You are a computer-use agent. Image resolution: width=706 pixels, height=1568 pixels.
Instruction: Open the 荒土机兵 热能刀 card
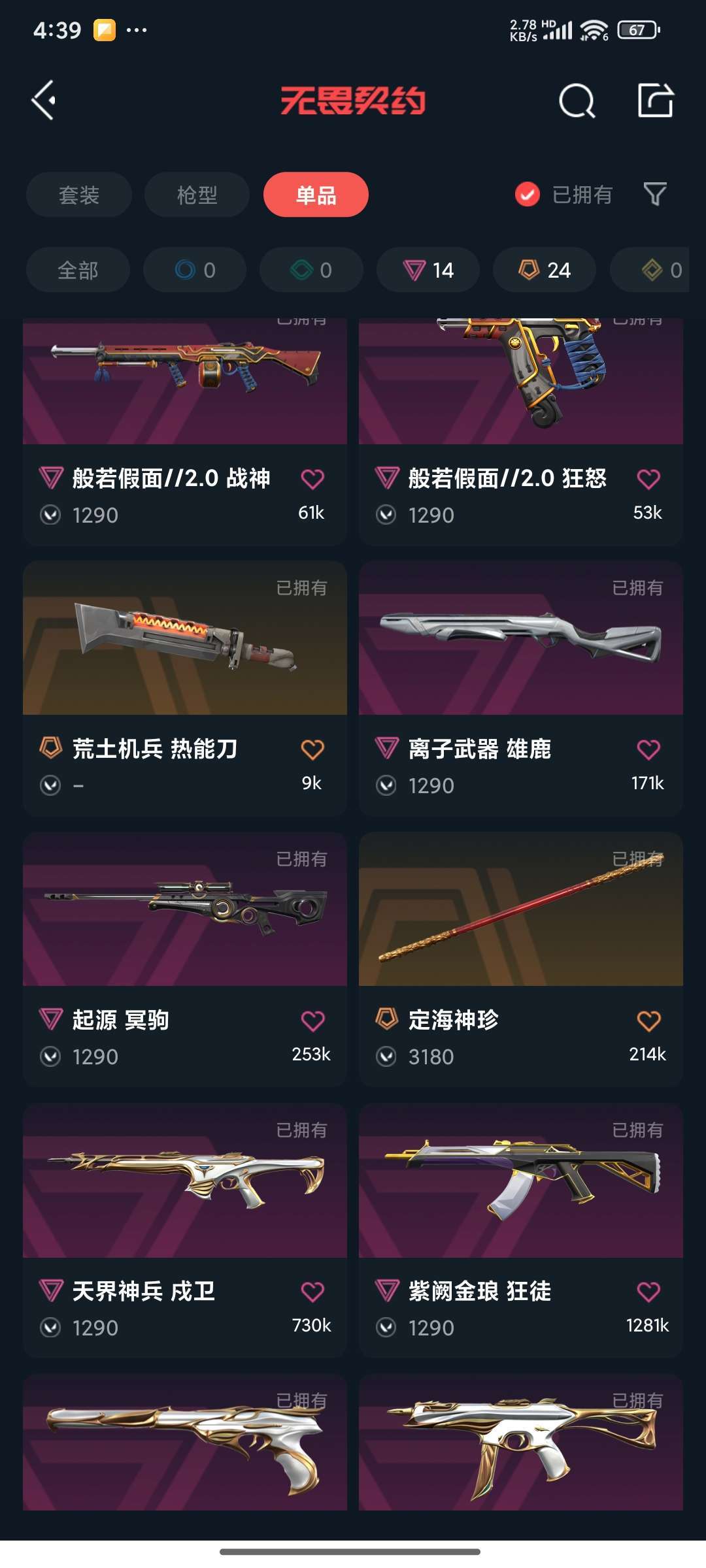[x=185, y=688]
